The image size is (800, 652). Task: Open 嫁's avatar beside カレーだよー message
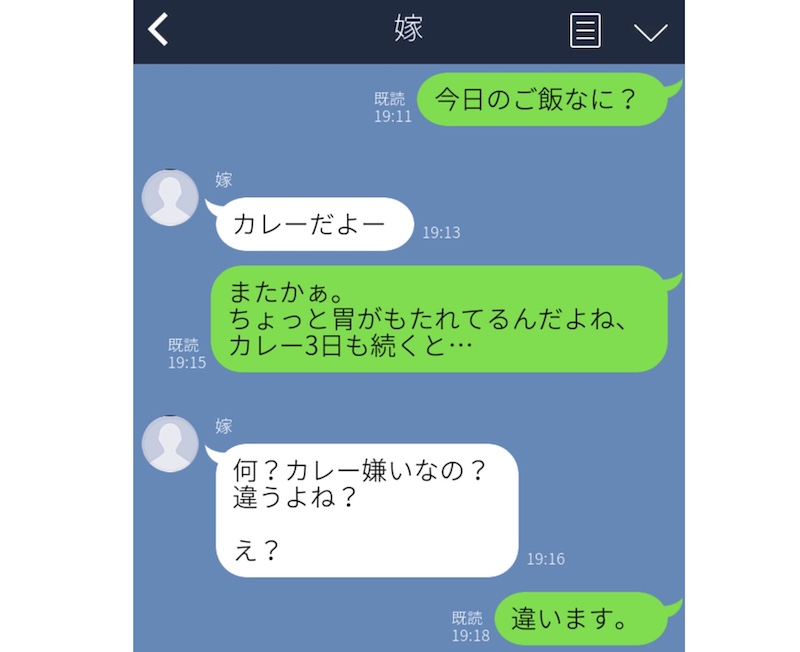tap(171, 198)
